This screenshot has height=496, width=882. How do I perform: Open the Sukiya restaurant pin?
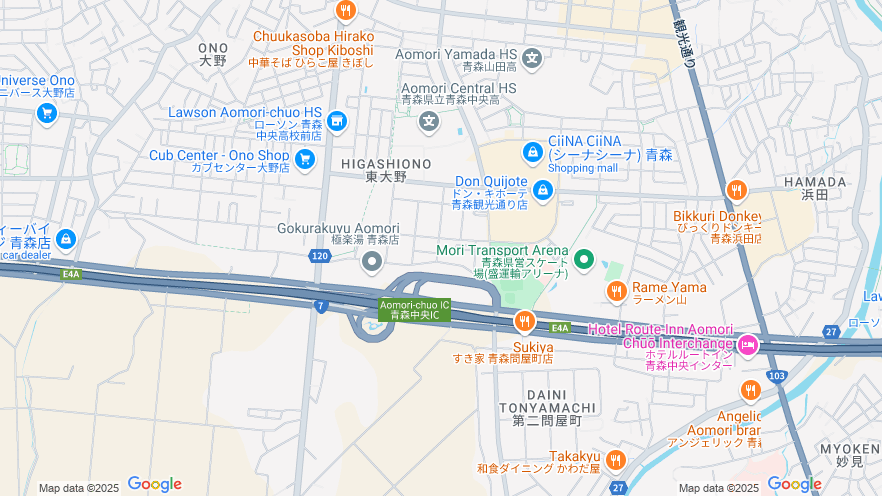[x=524, y=321]
